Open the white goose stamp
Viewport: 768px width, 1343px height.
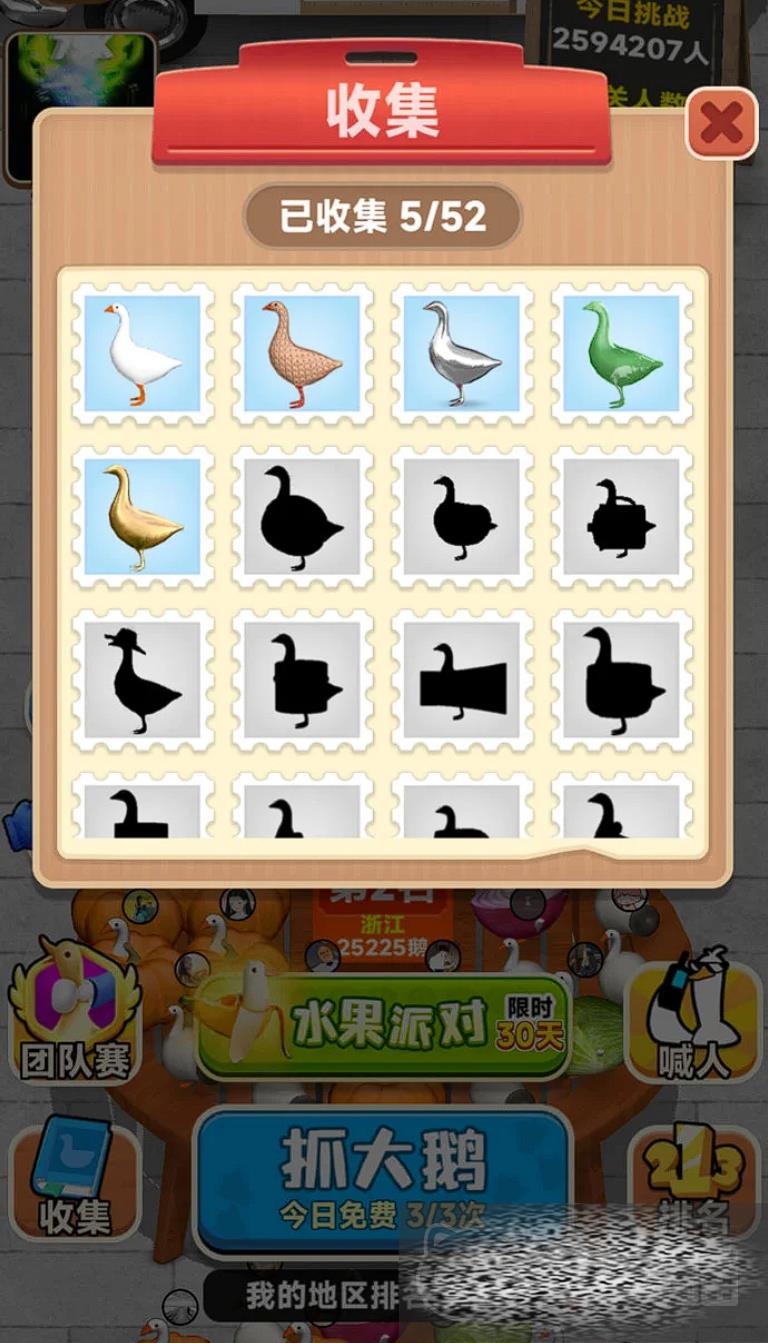tap(142, 354)
